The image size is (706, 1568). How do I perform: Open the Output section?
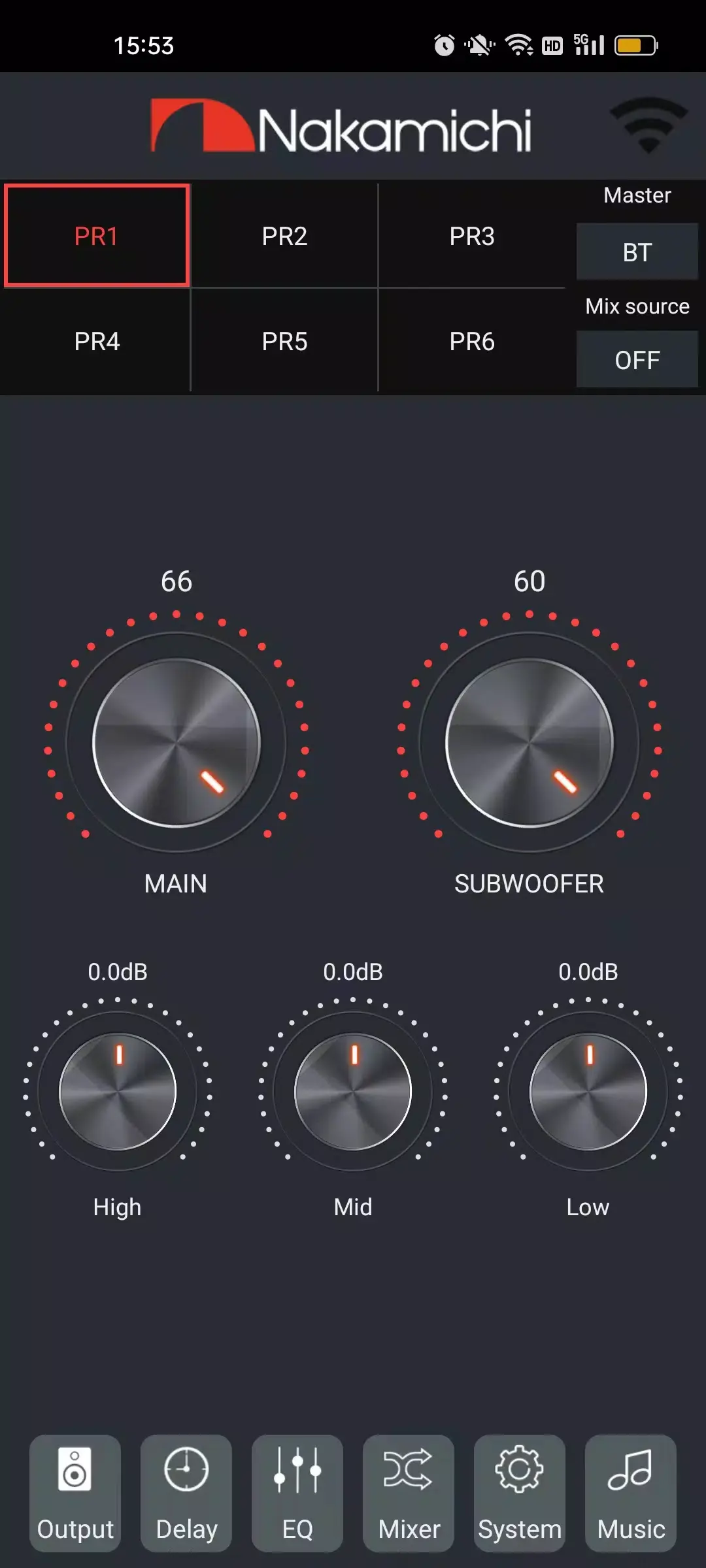click(75, 1493)
